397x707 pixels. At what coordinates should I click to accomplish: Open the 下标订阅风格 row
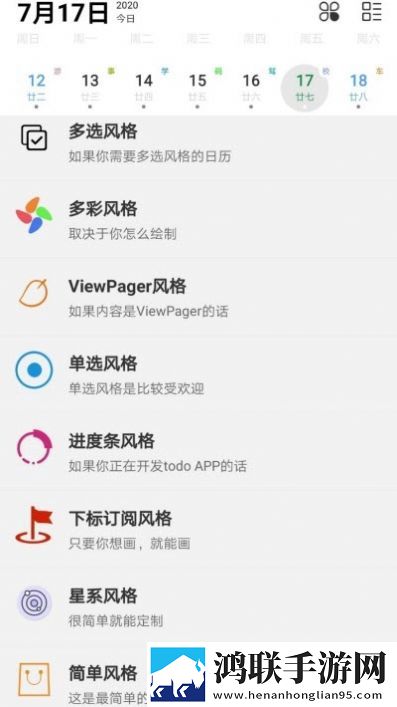tap(198, 529)
